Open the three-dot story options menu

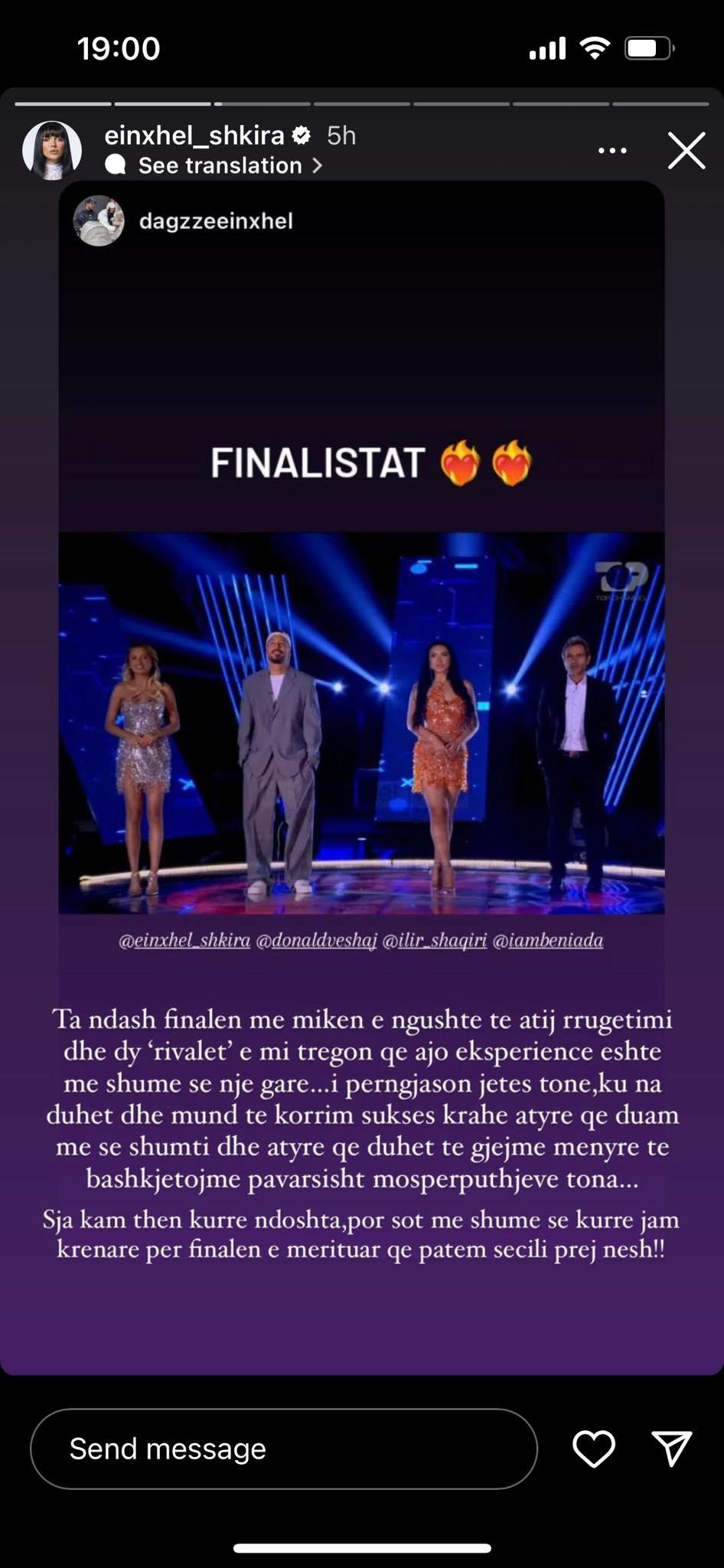pos(612,151)
